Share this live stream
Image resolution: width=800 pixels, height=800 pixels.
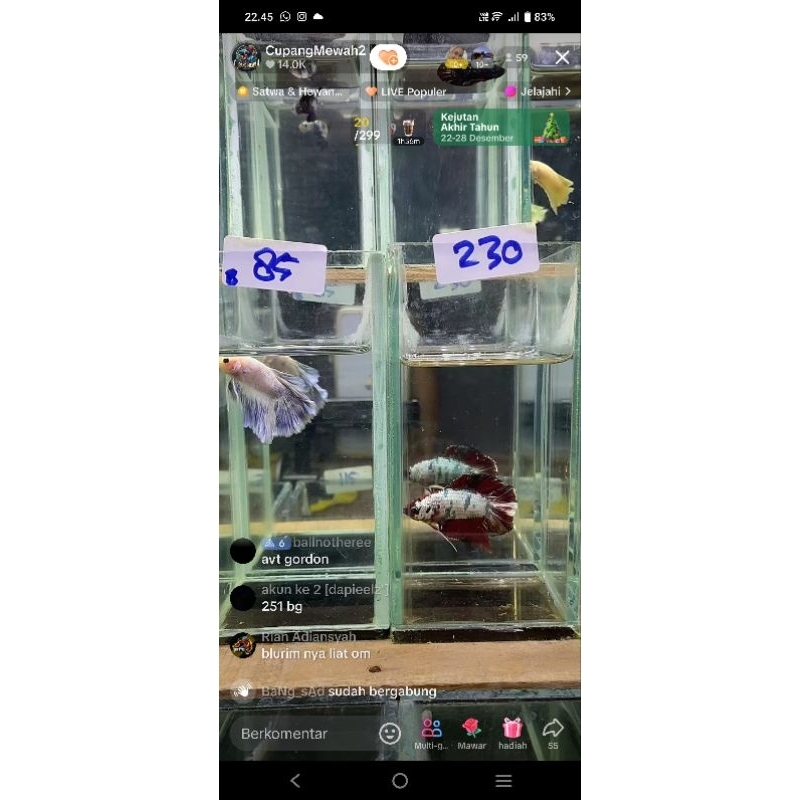[553, 733]
